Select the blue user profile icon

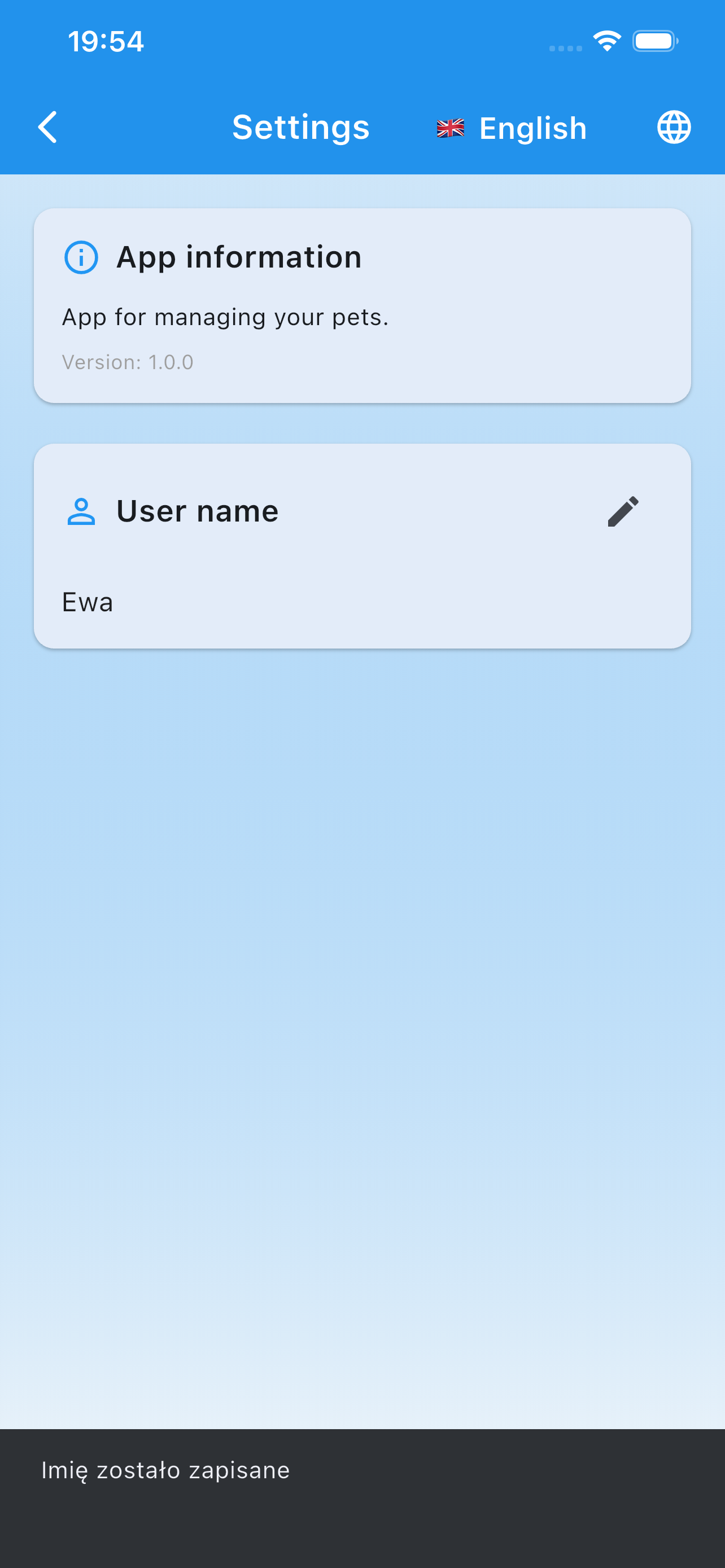[81, 511]
